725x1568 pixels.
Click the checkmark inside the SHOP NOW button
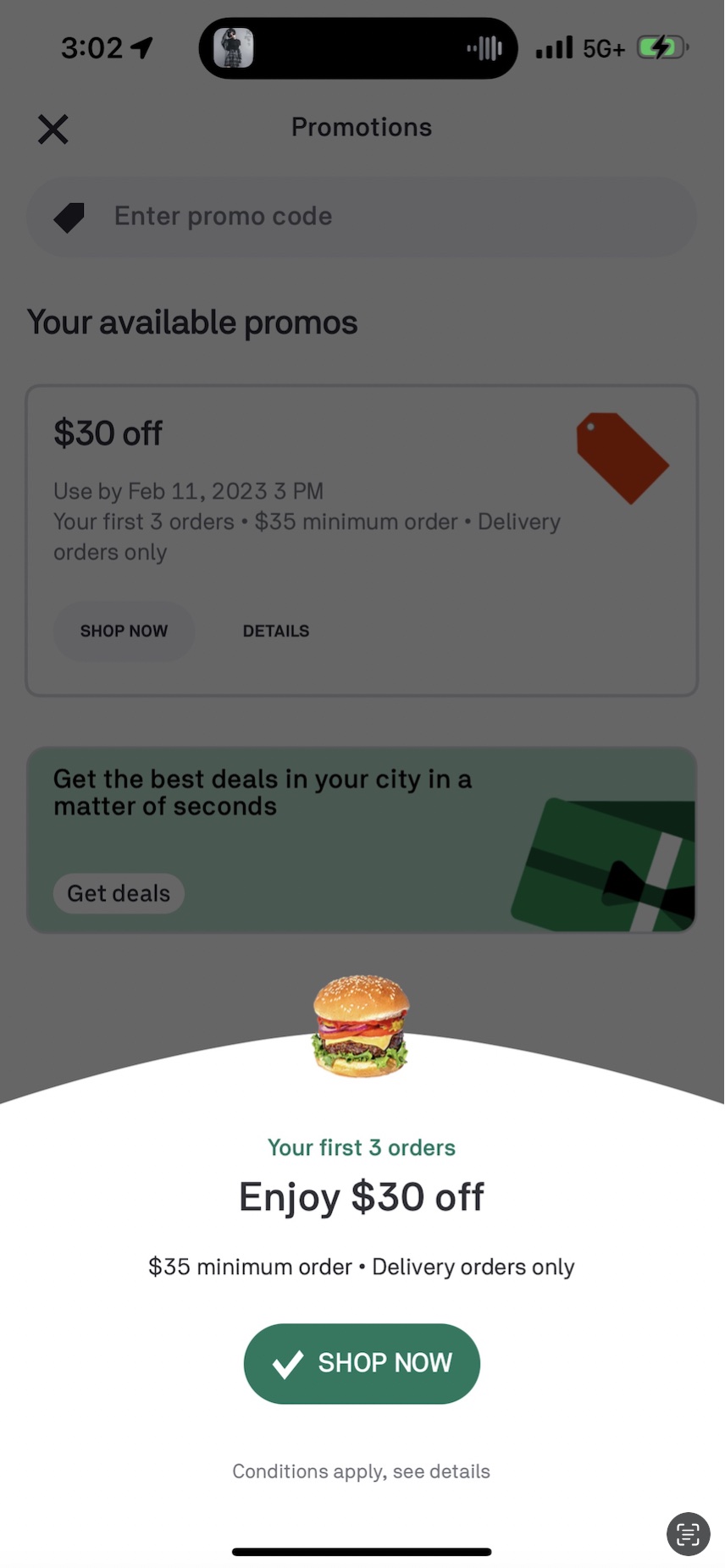(x=287, y=1362)
